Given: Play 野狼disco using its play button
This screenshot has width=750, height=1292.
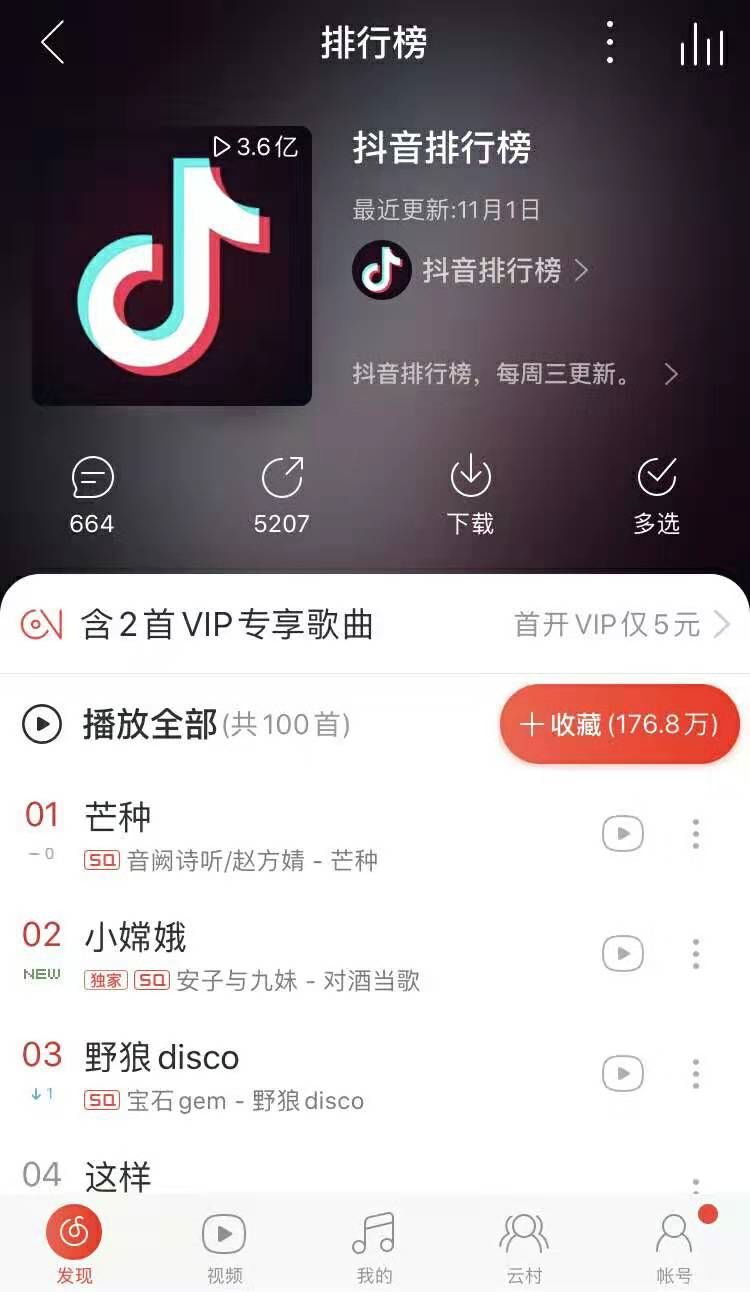Looking at the screenshot, I should click(622, 1074).
